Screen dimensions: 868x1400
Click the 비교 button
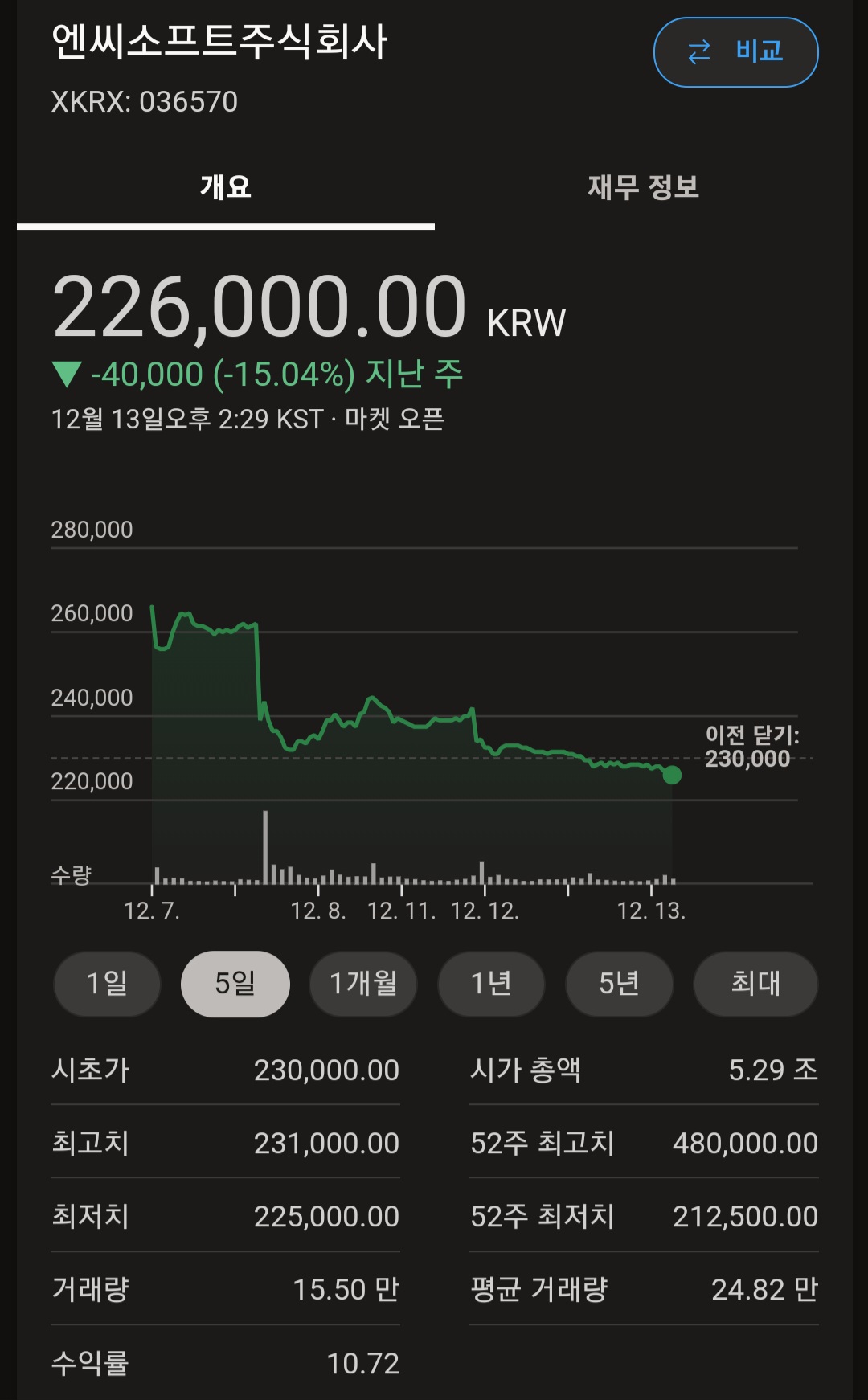click(x=735, y=51)
